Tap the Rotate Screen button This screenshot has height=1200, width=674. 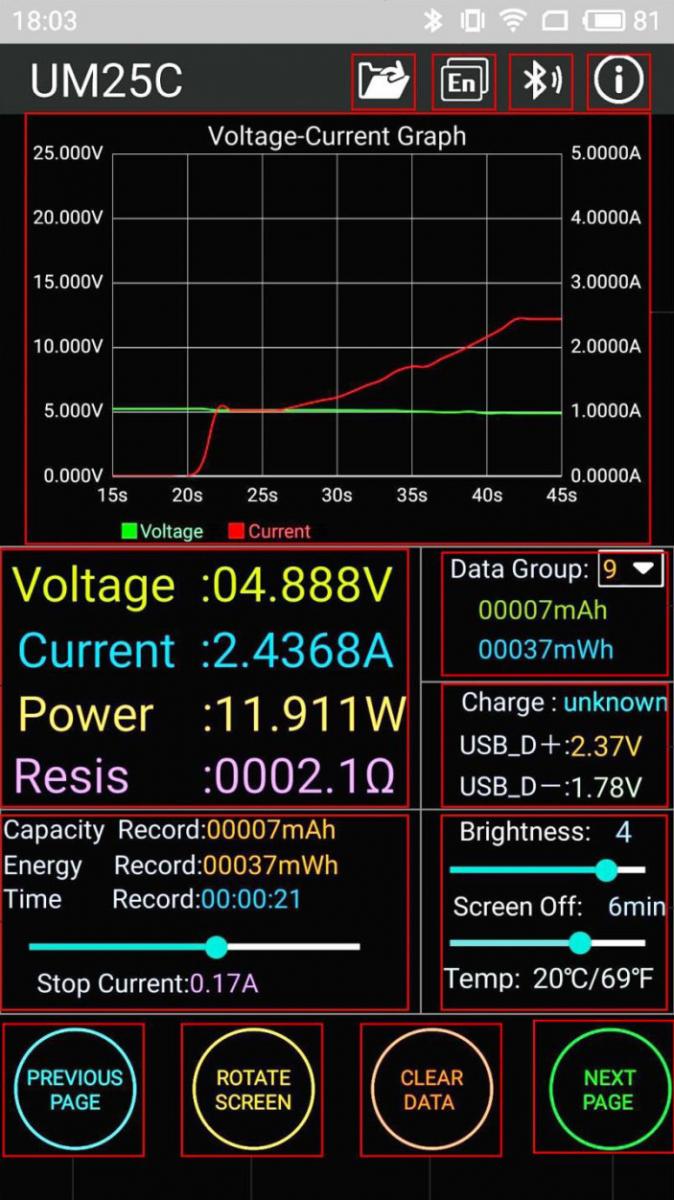(252, 1089)
